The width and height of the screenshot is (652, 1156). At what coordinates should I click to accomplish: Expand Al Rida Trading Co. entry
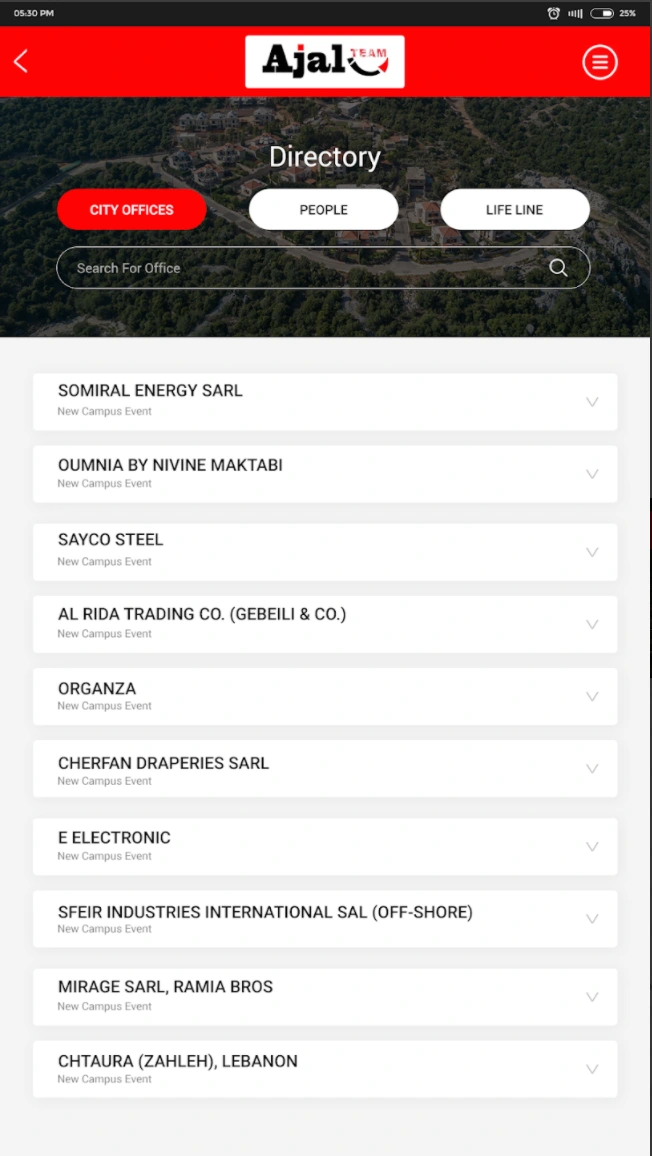pos(325,624)
